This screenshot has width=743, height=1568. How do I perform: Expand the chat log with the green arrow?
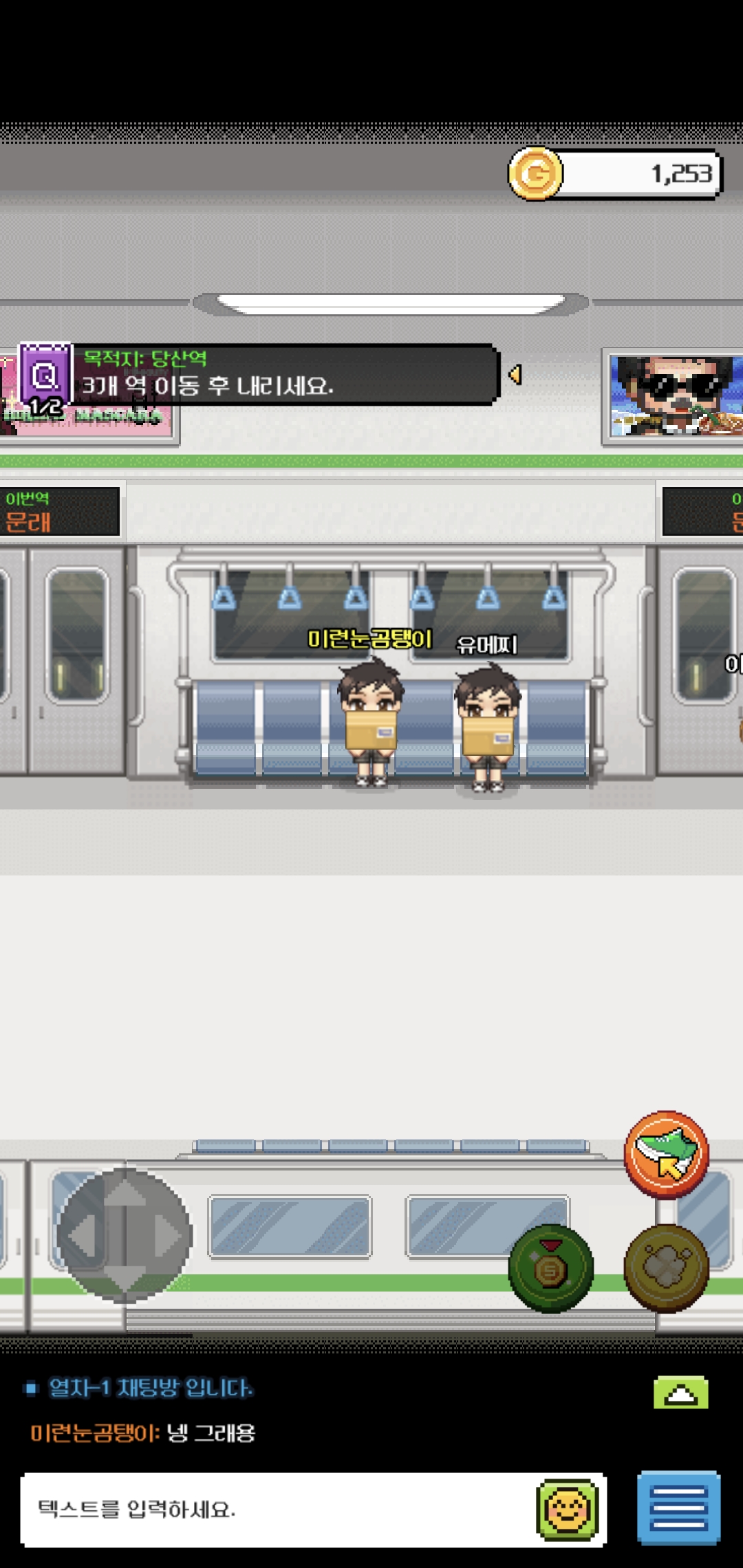(x=681, y=1393)
